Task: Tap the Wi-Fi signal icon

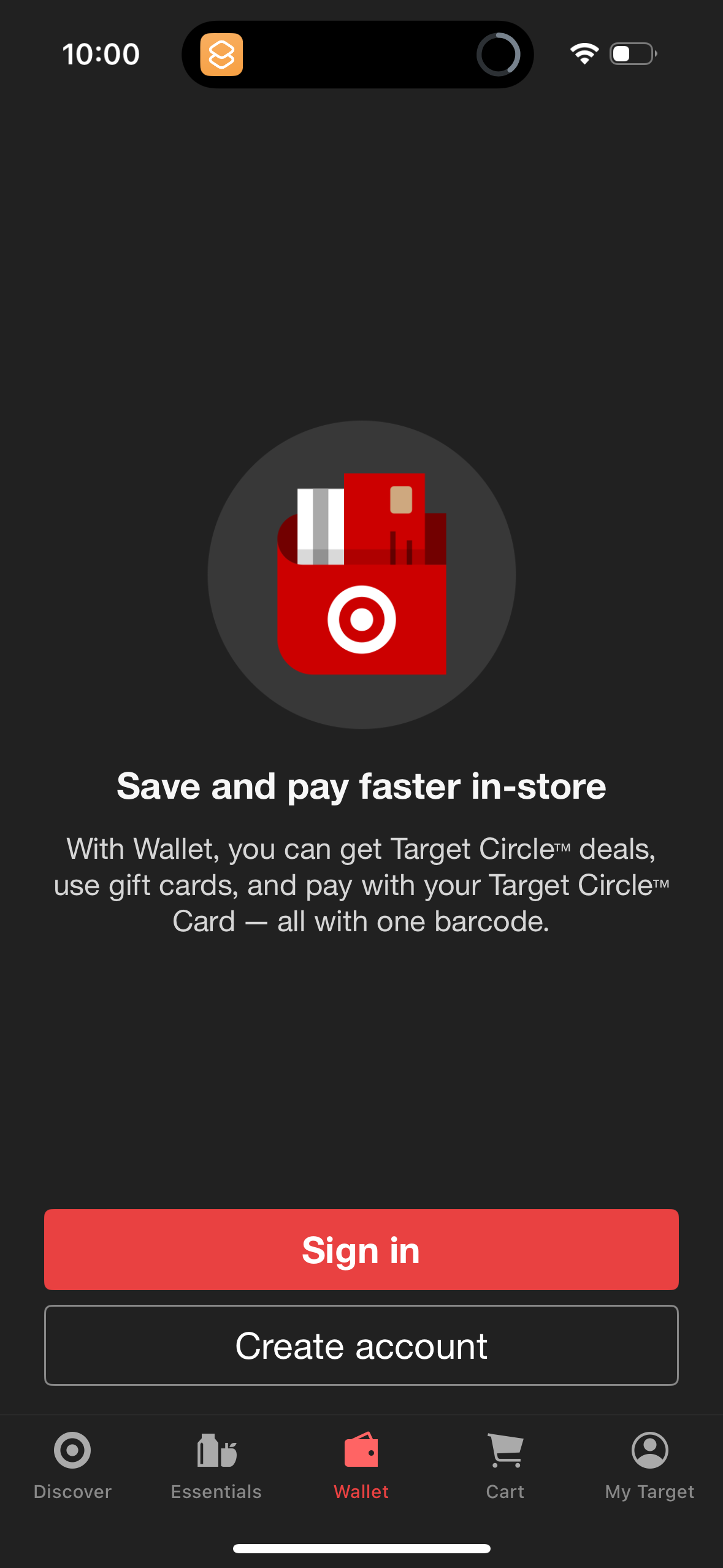Action: [583, 54]
